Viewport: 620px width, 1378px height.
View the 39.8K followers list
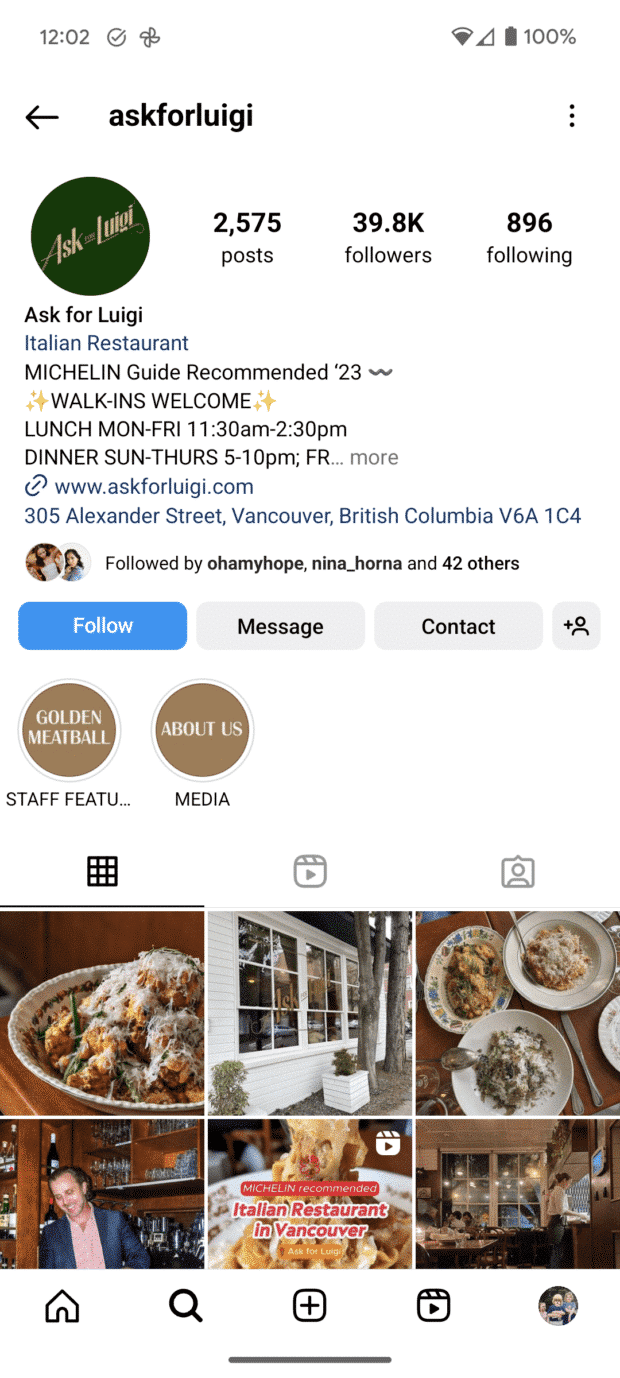pyautogui.click(x=388, y=238)
